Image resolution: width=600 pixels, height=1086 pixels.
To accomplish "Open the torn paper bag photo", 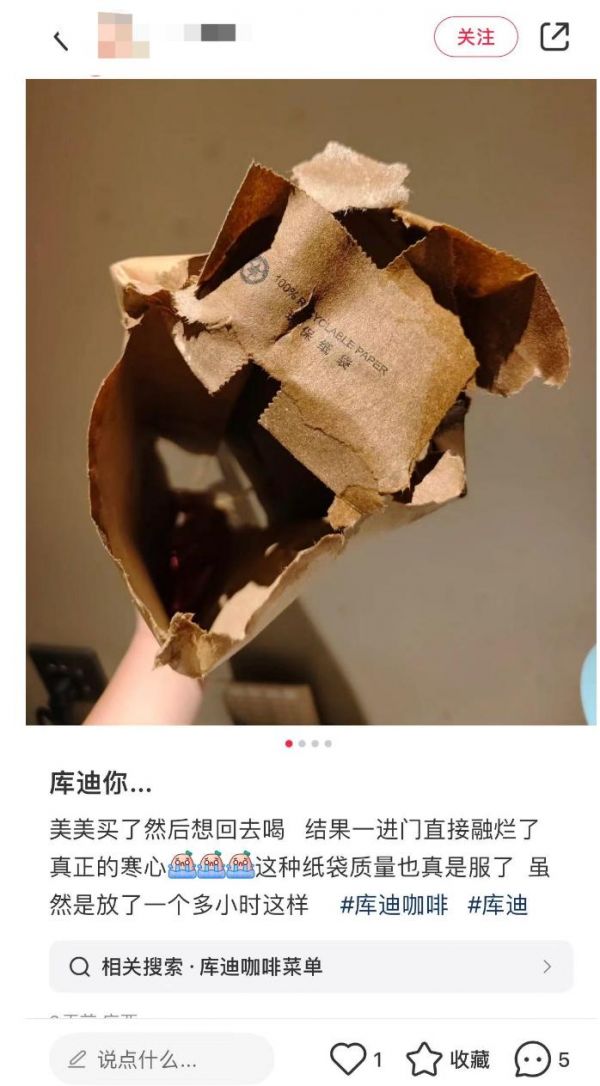I will click(x=310, y=400).
